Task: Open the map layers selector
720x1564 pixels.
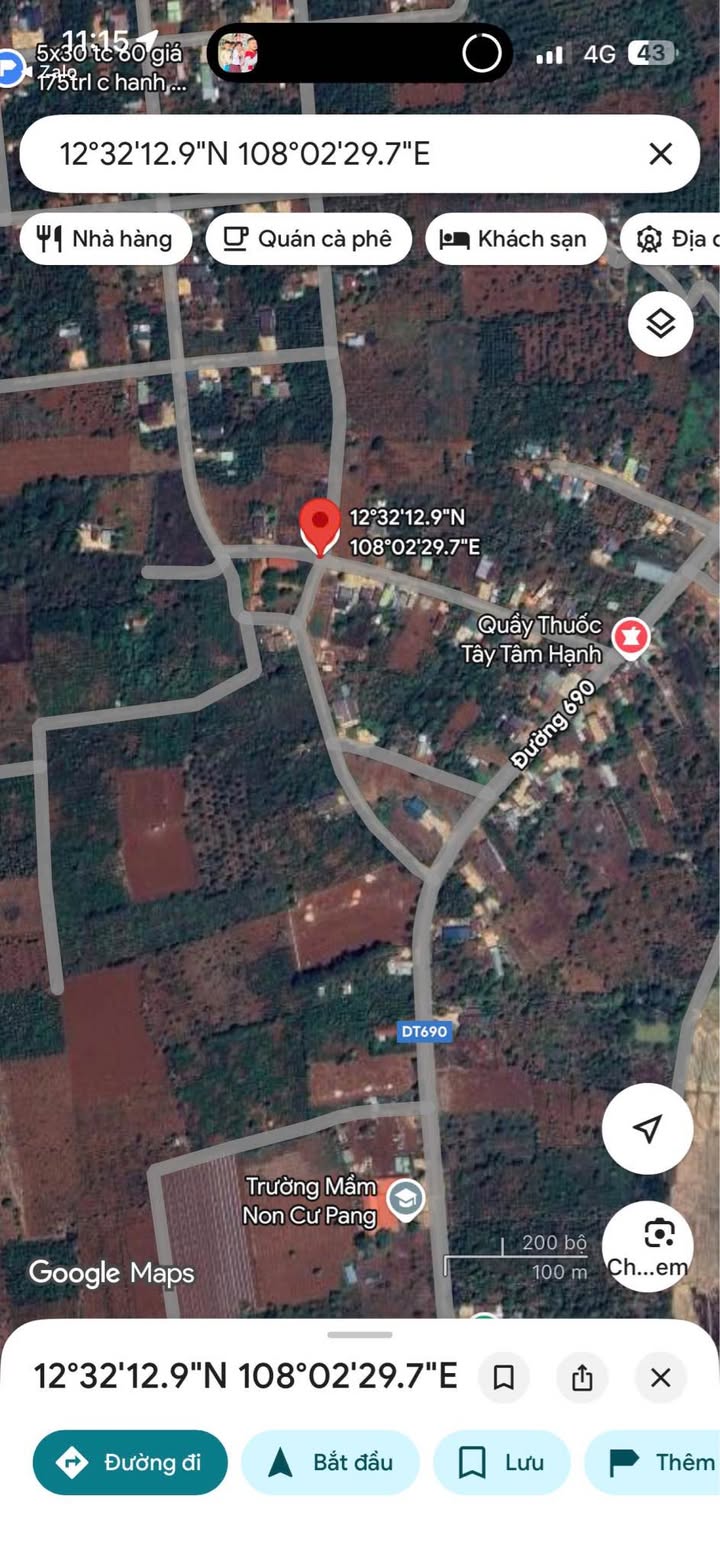Action: coord(660,324)
